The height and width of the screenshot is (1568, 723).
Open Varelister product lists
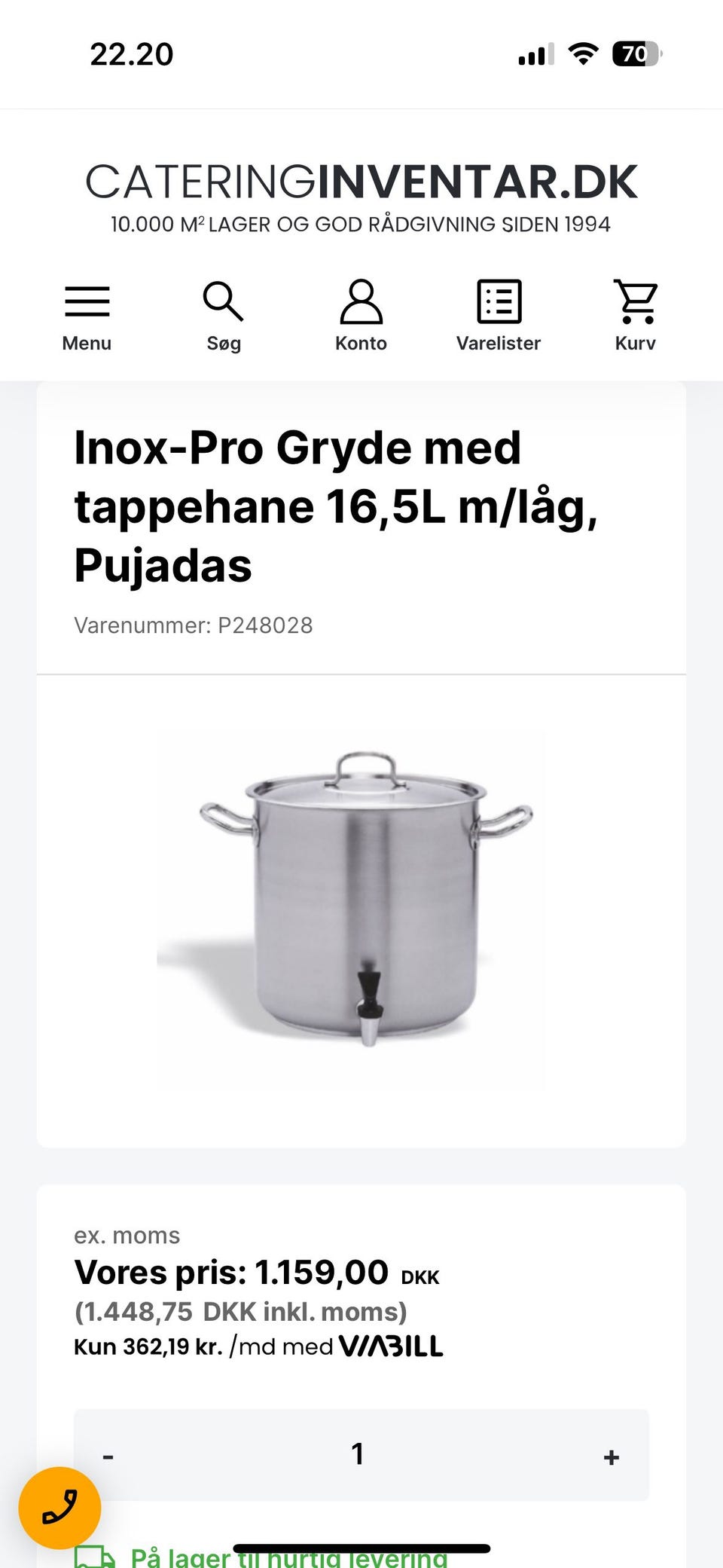[498, 315]
